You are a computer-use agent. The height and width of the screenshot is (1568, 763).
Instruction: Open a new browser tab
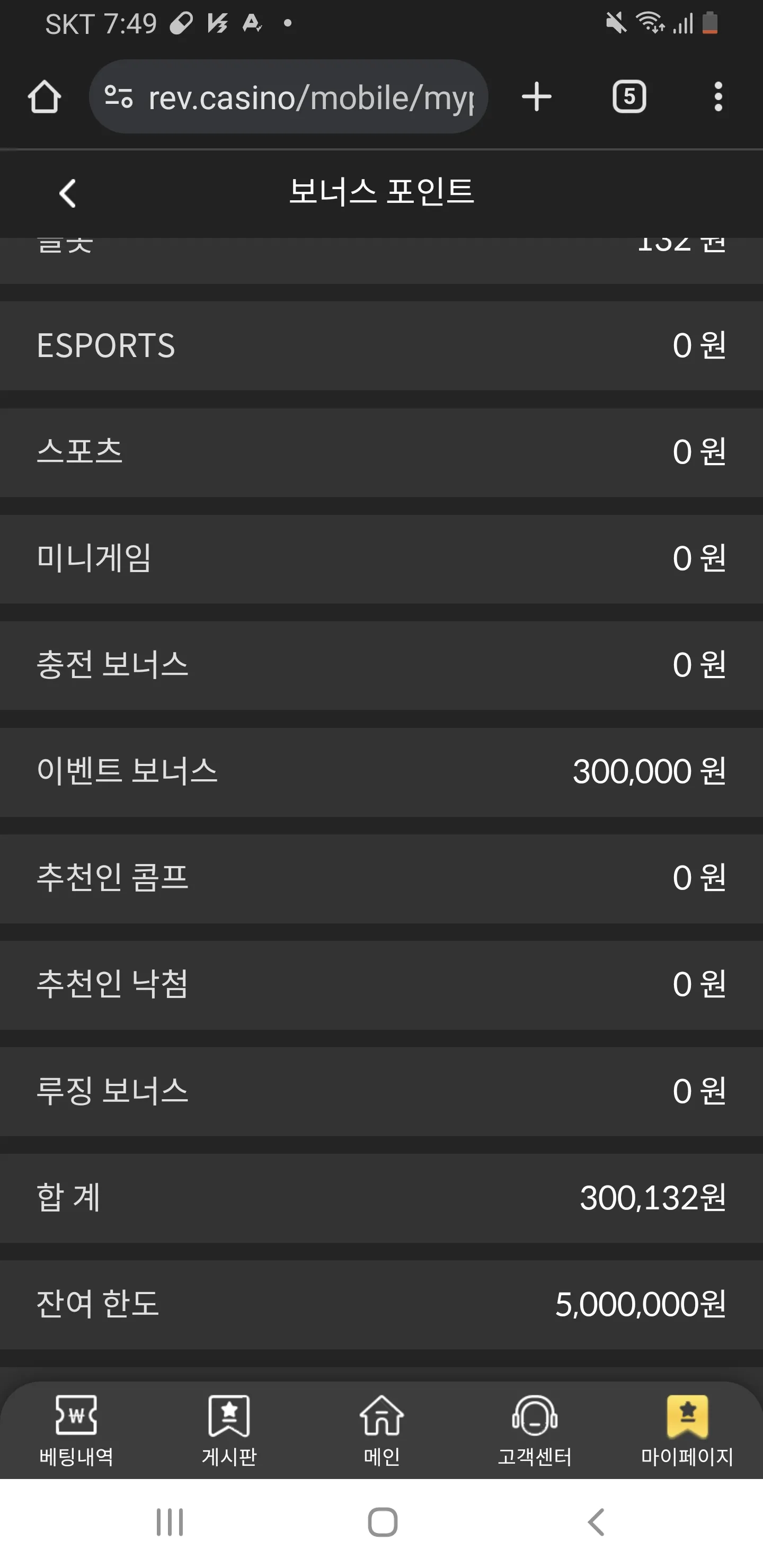point(536,97)
